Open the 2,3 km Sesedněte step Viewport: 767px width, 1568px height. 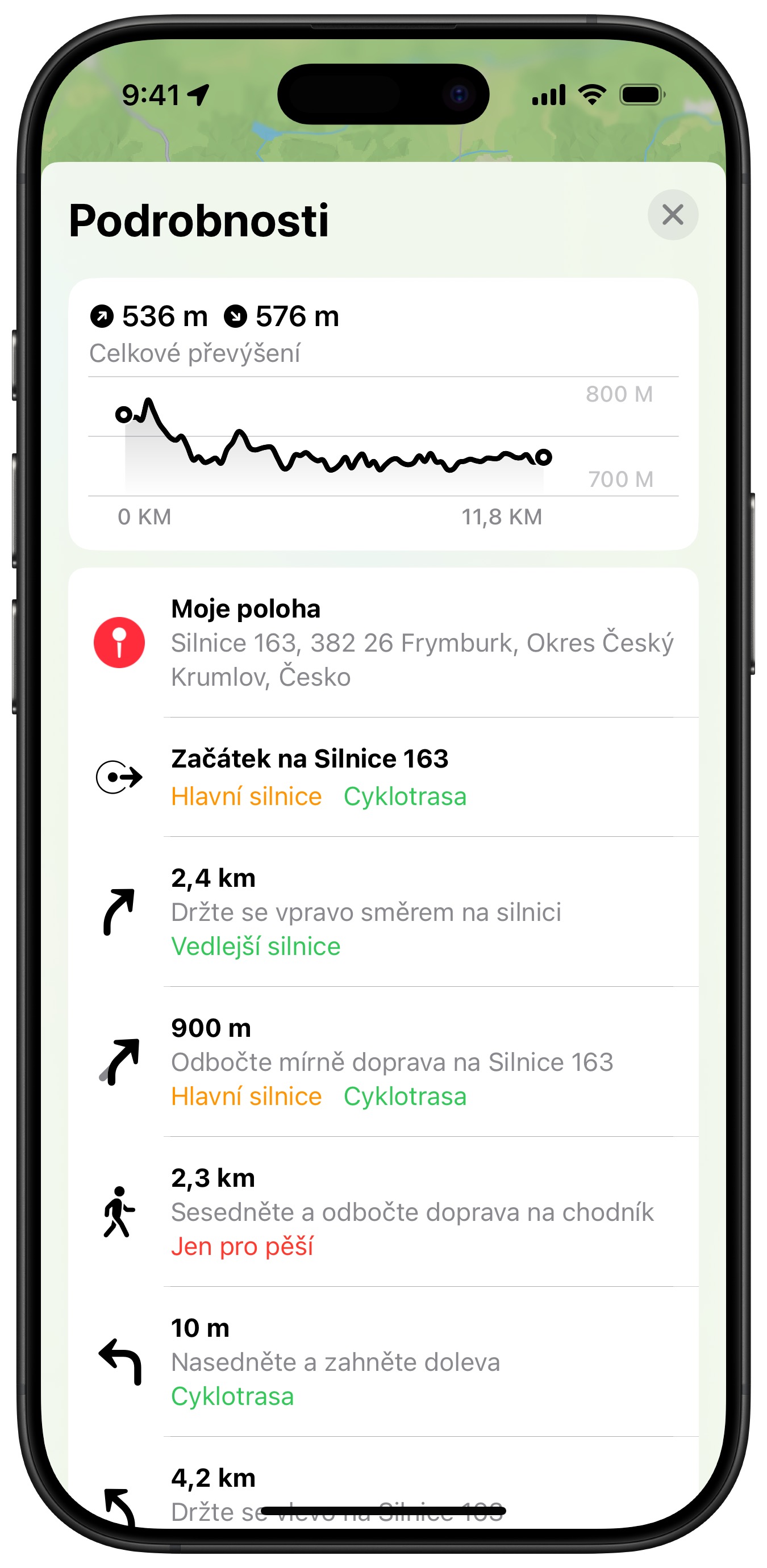click(383, 1211)
